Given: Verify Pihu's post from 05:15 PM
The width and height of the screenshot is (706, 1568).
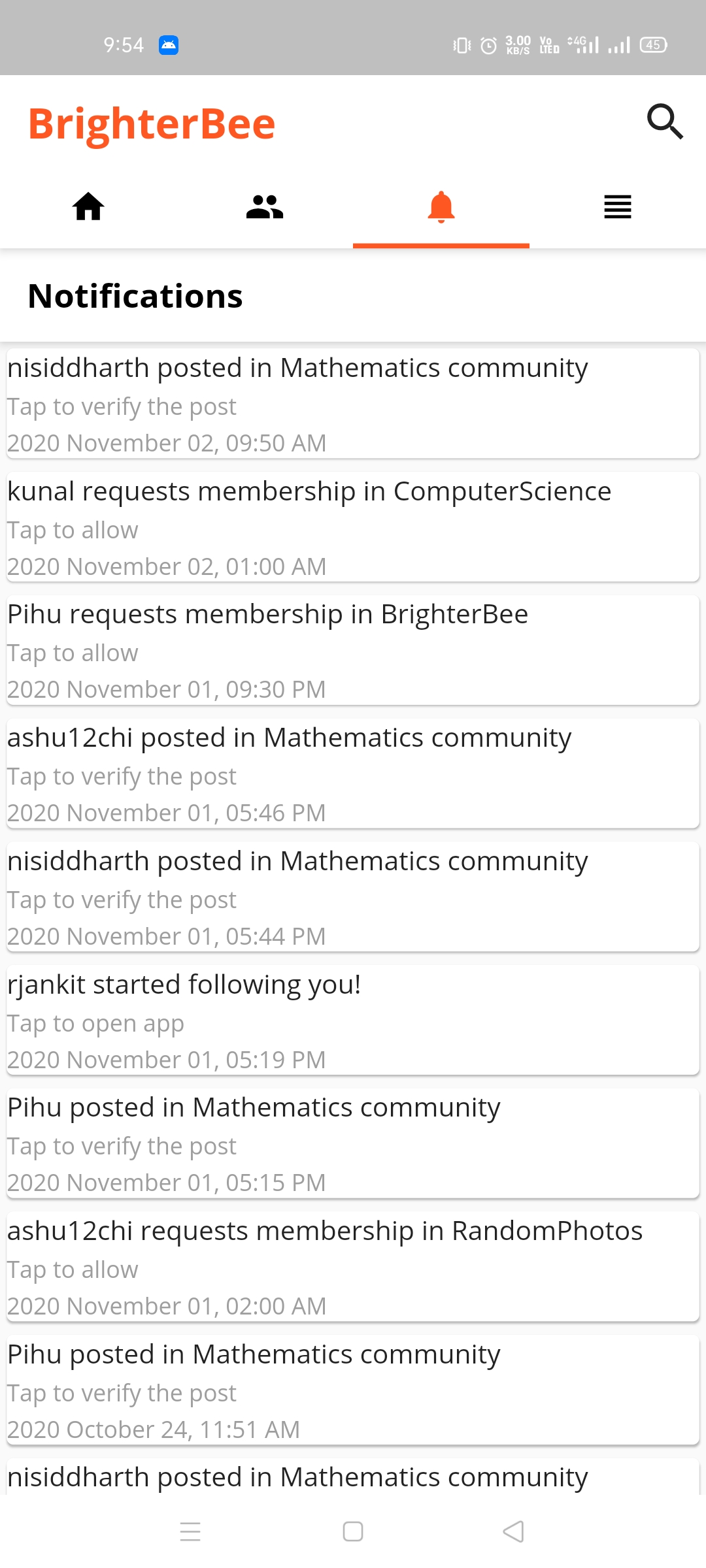Looking at the screenshot, I should coord(353,1143).
